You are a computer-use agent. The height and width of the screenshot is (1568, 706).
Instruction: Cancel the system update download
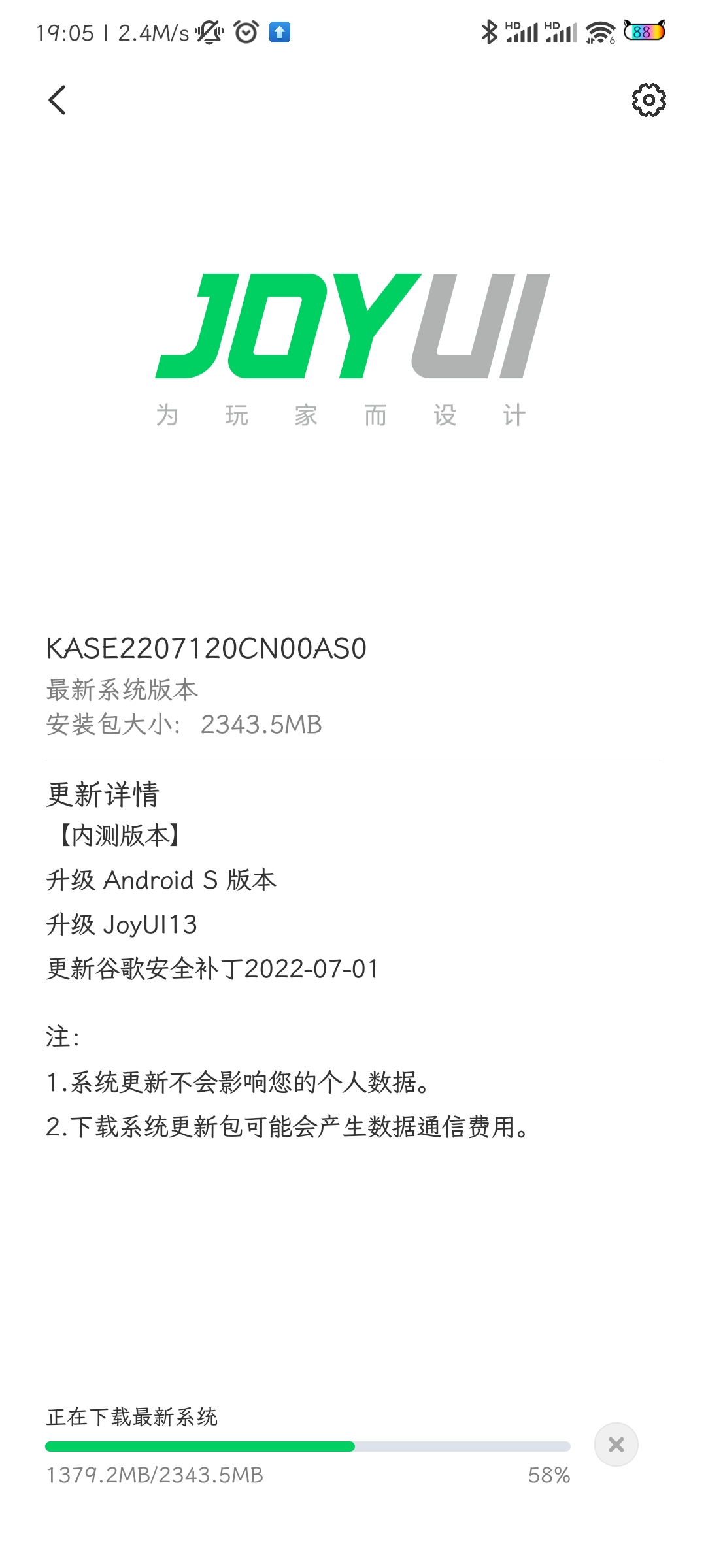coord(616,1445)
